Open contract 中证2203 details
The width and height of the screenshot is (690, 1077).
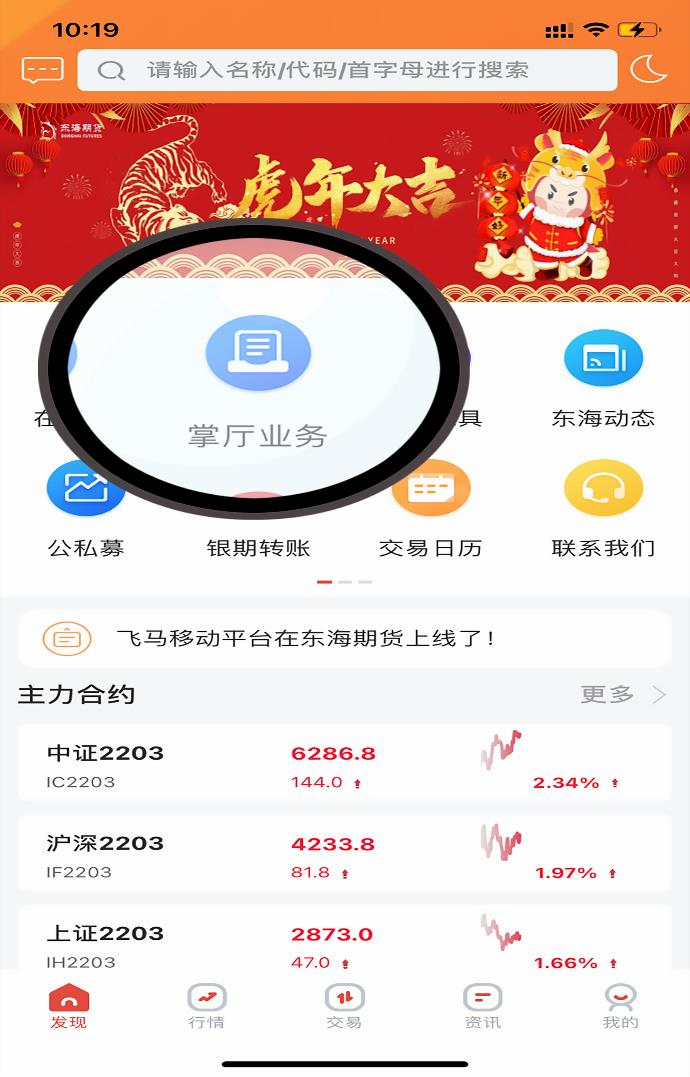click(345, 765)
